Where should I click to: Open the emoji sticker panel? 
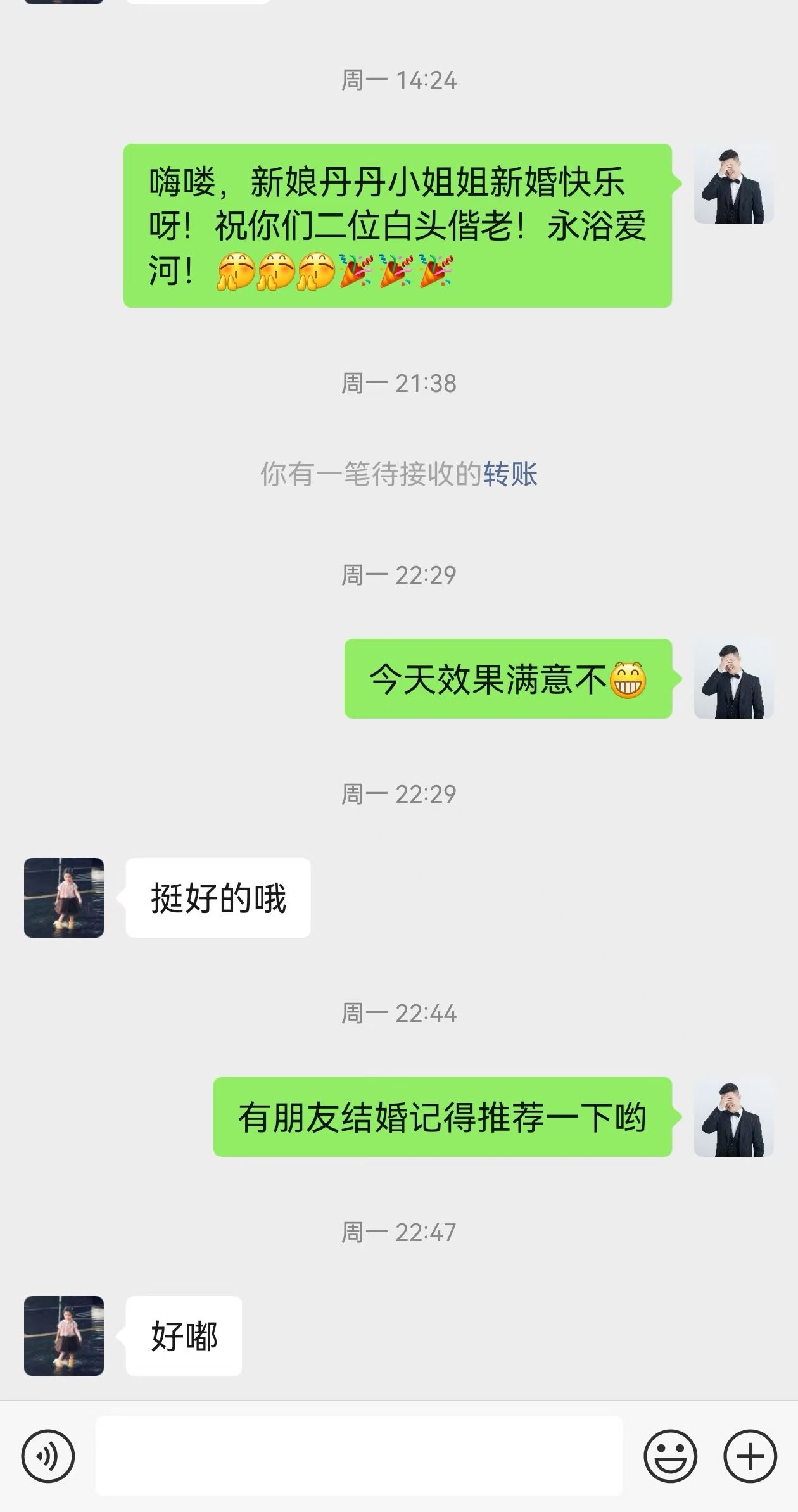click(670, 1456)
